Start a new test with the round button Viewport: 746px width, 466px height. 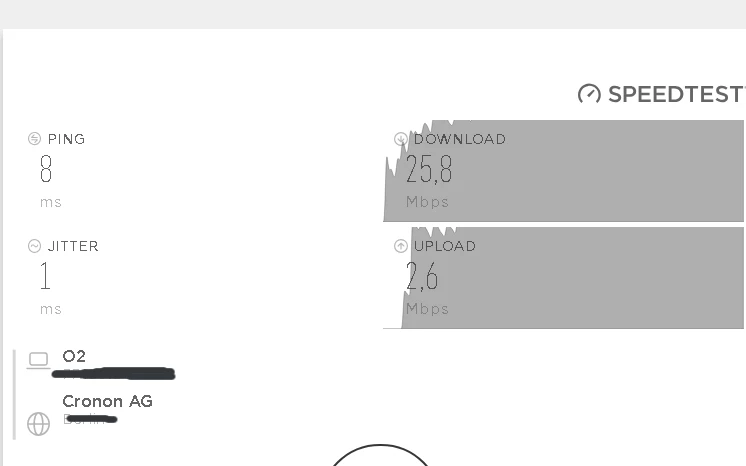(380, 457)
